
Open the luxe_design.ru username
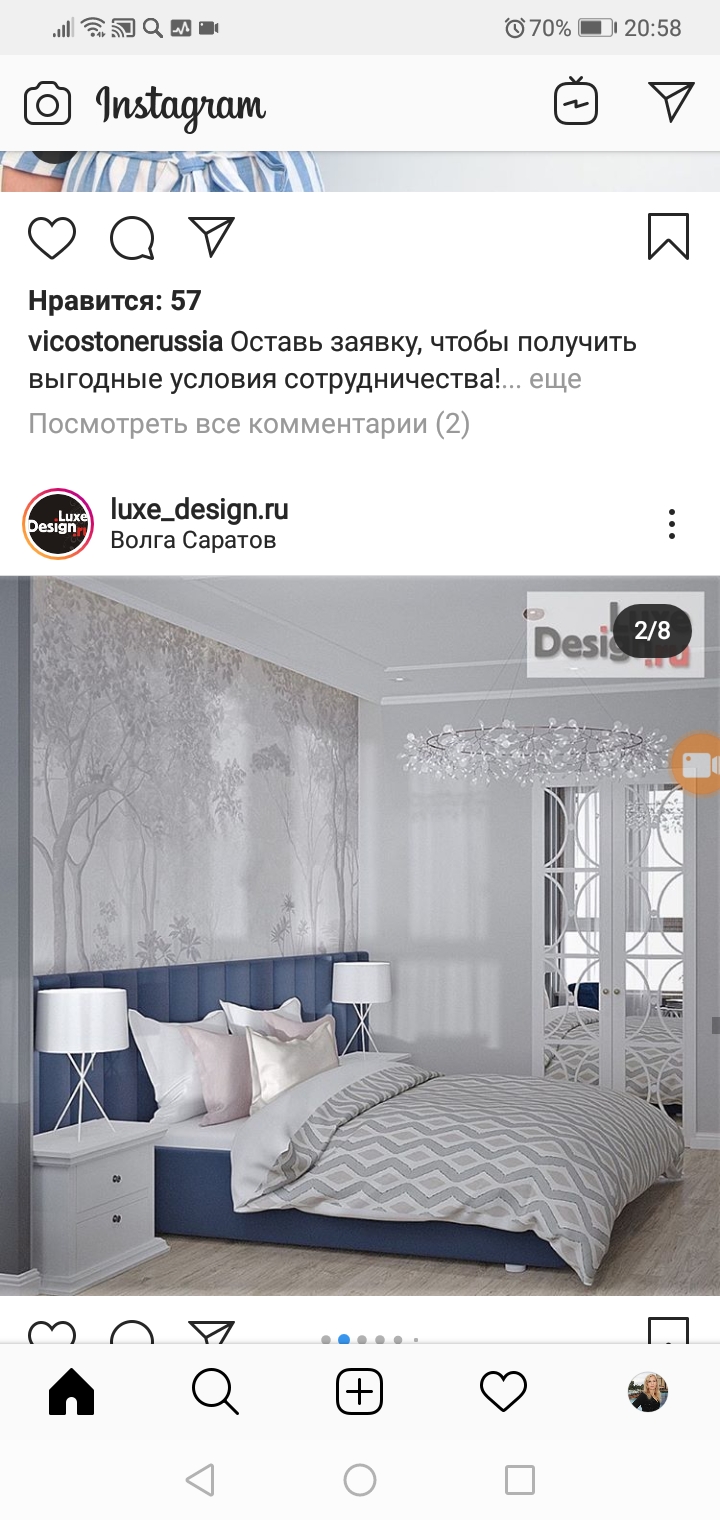click(199, 509)
